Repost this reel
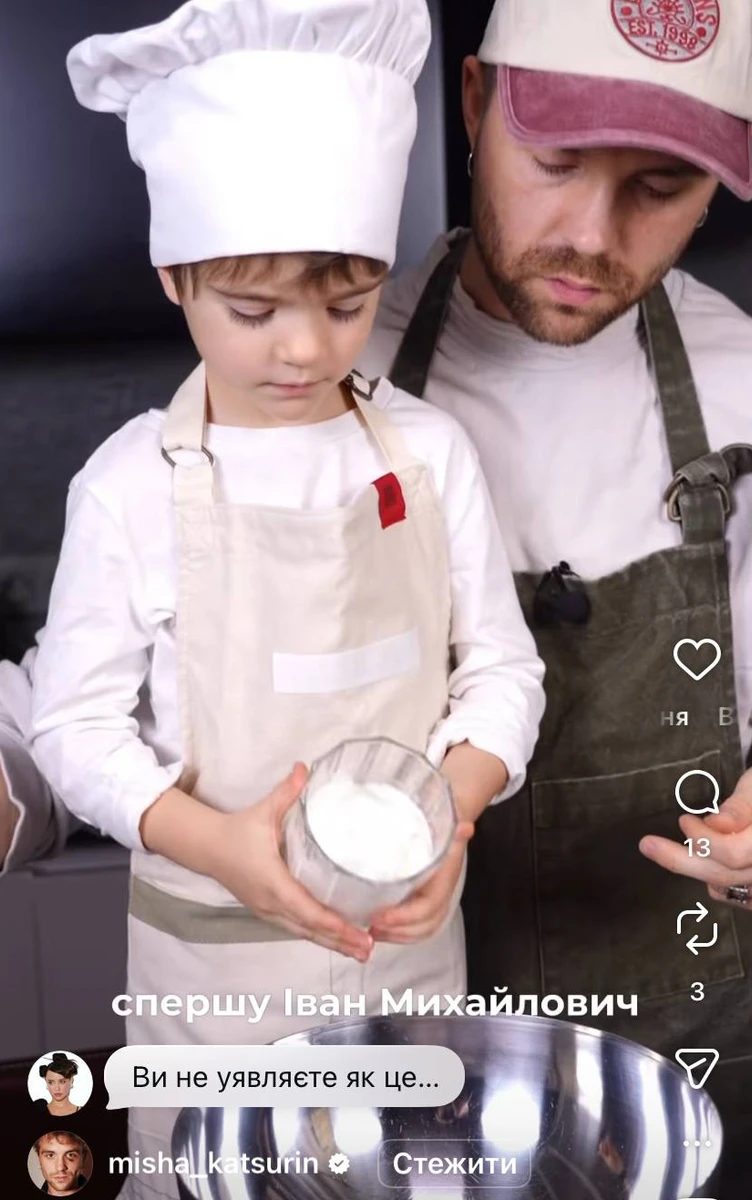The height and width of the screenshot is (1200, 752). 697,928
